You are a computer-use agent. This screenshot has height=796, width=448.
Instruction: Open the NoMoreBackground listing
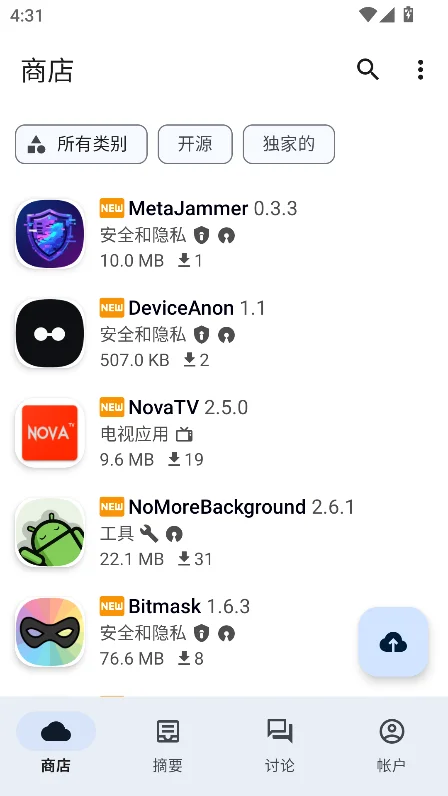click(x=224, y=533)
